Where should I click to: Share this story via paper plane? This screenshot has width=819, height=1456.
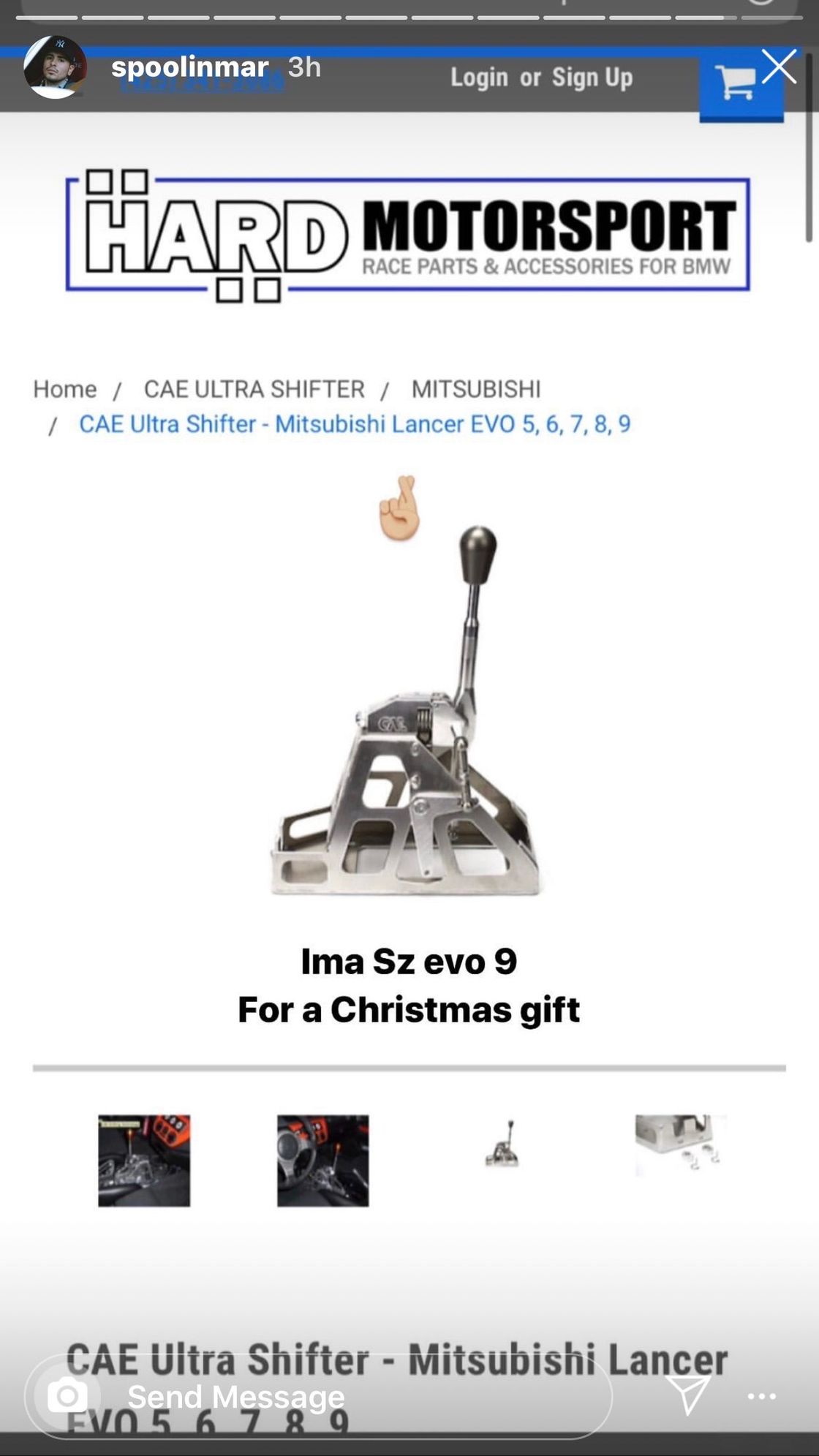click(687, 1395)
